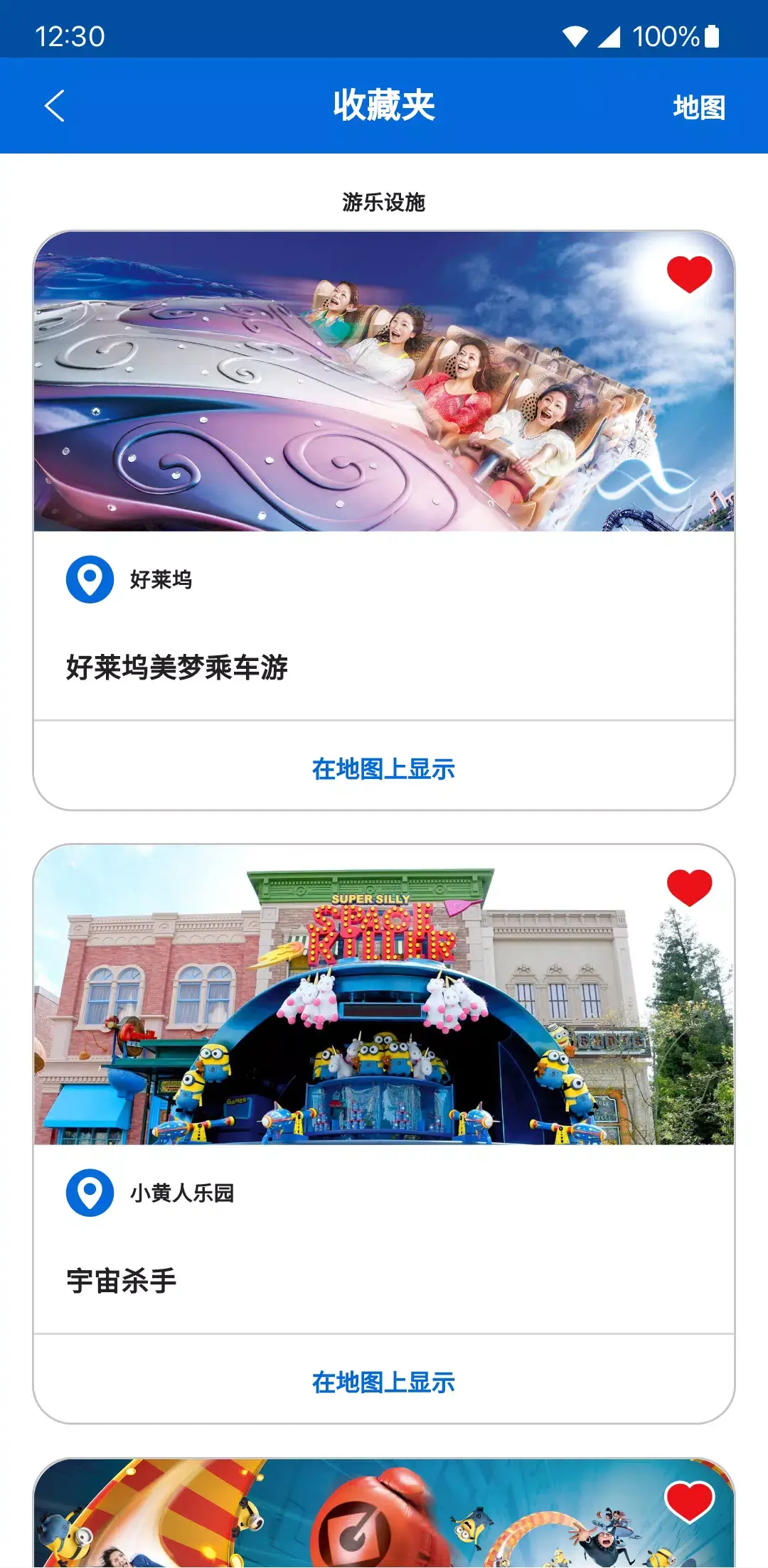The height and width of the screenshot is (1568, 768).
Task: Tap 在地图上显示 under 好莱坞美梦乘车游
Action: click(383, 770)
